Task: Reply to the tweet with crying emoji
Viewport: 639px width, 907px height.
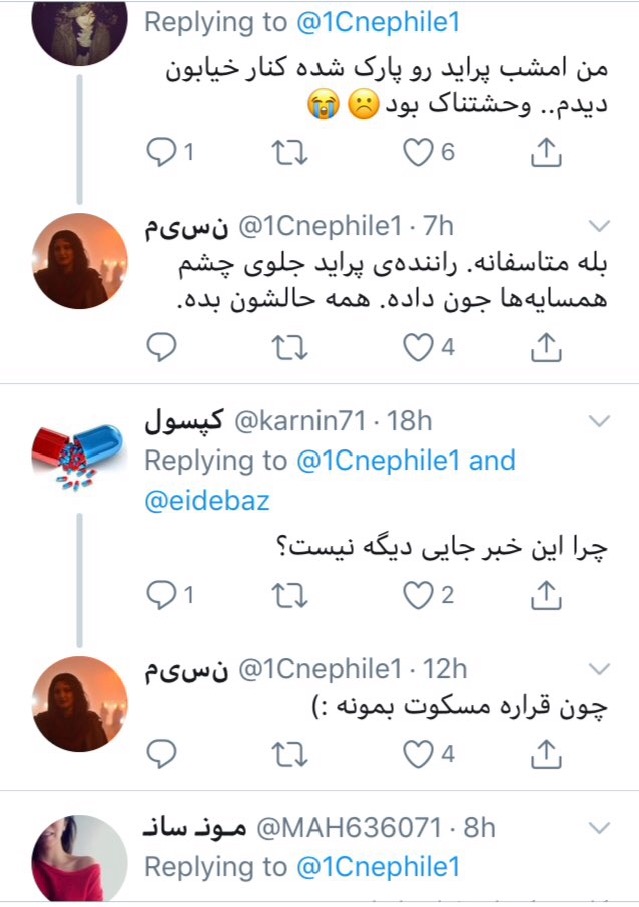Action: coord(161,153)
